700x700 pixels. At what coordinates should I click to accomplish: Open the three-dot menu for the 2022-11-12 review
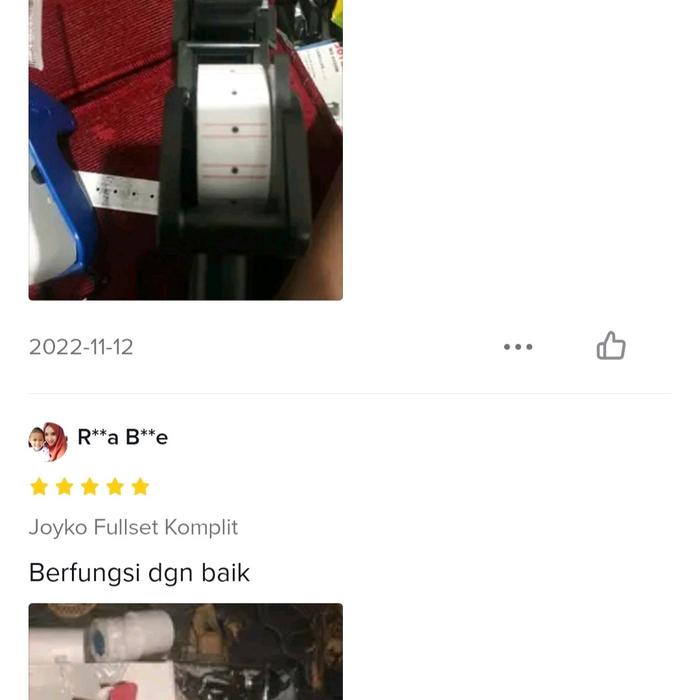click(518, 347)
